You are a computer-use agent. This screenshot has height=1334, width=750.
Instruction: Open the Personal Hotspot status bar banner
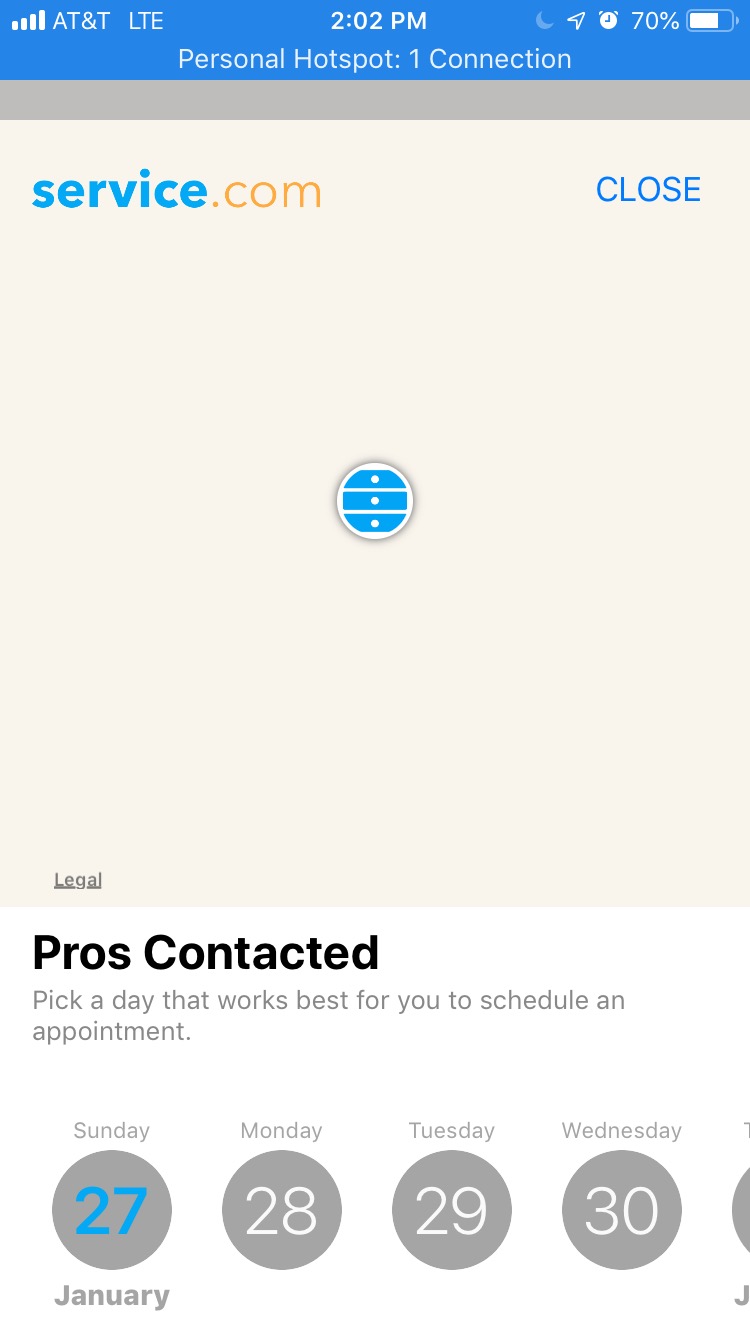(375, 59)
